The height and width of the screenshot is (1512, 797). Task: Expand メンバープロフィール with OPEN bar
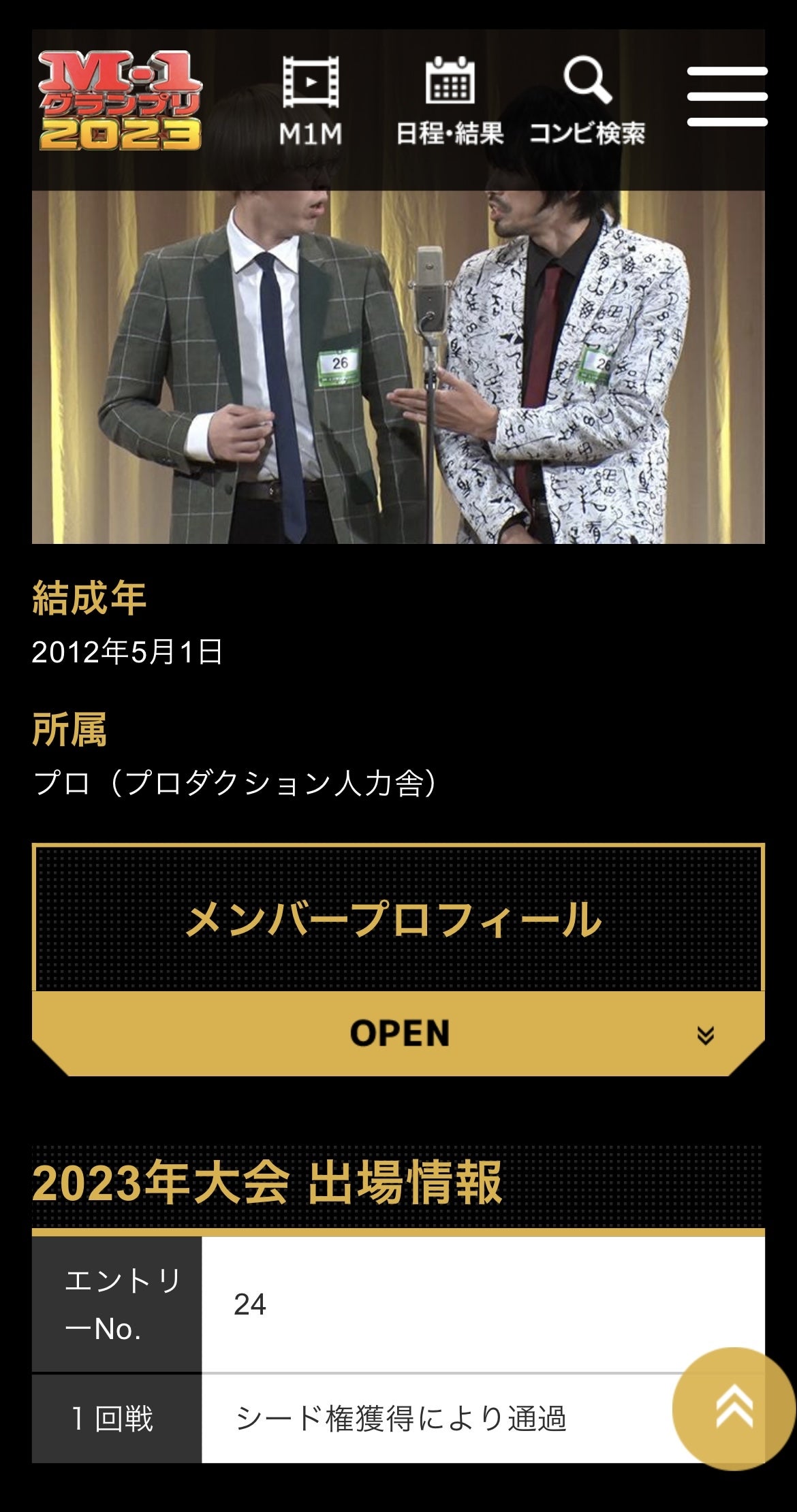point(398,1033)
